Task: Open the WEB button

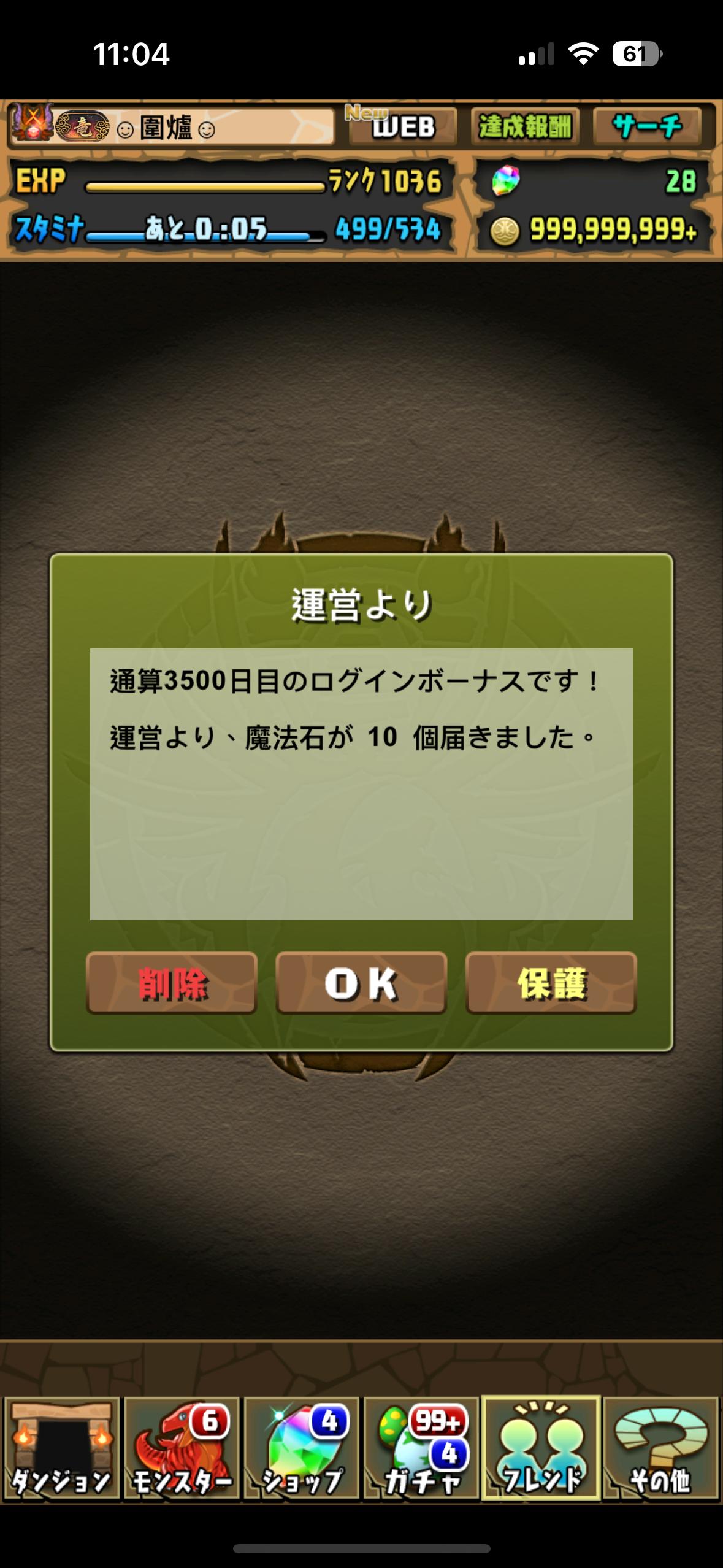Action: click(403, 127)
